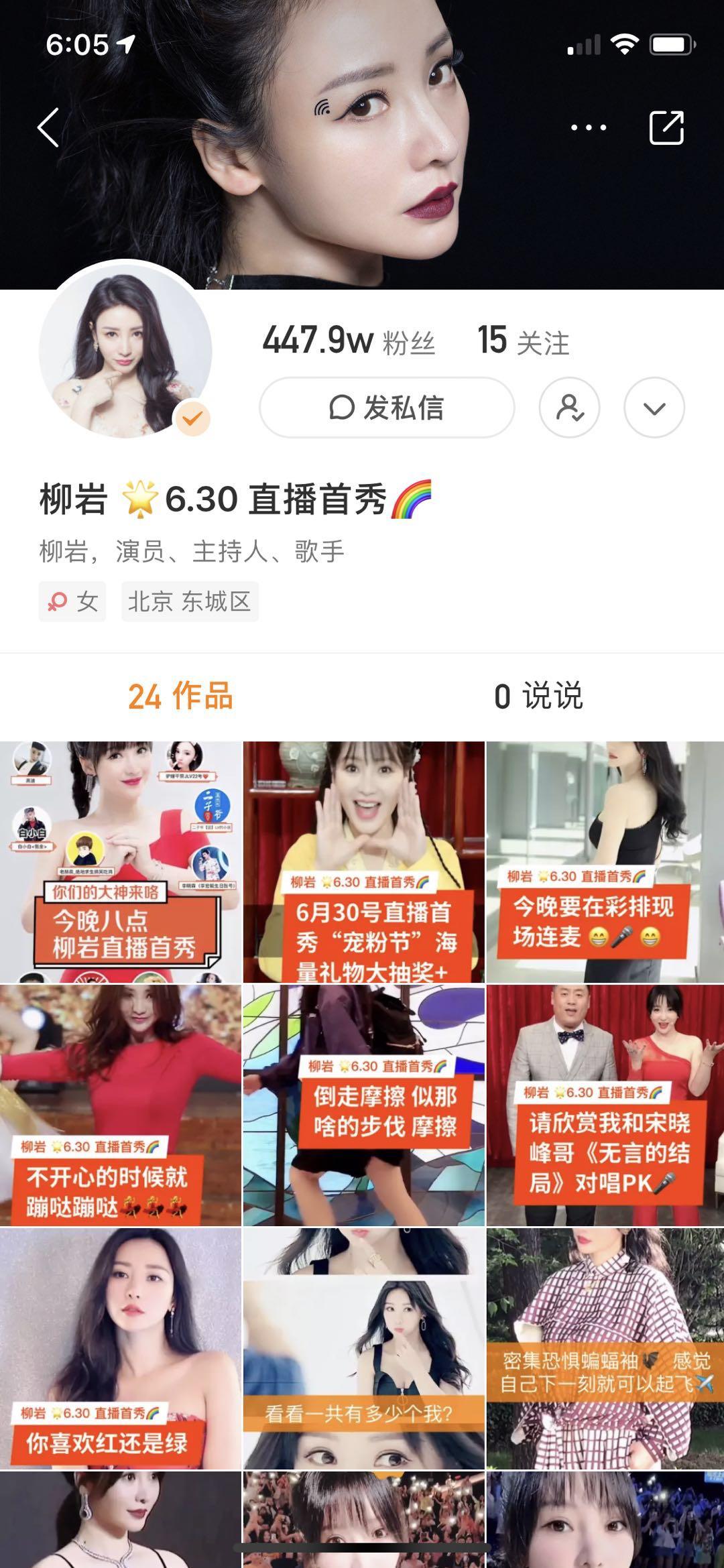The width and height of the screenshot is (724, 1568).
Task: Switch to the 0 说说 tab
Action: (x=538, y=697)
